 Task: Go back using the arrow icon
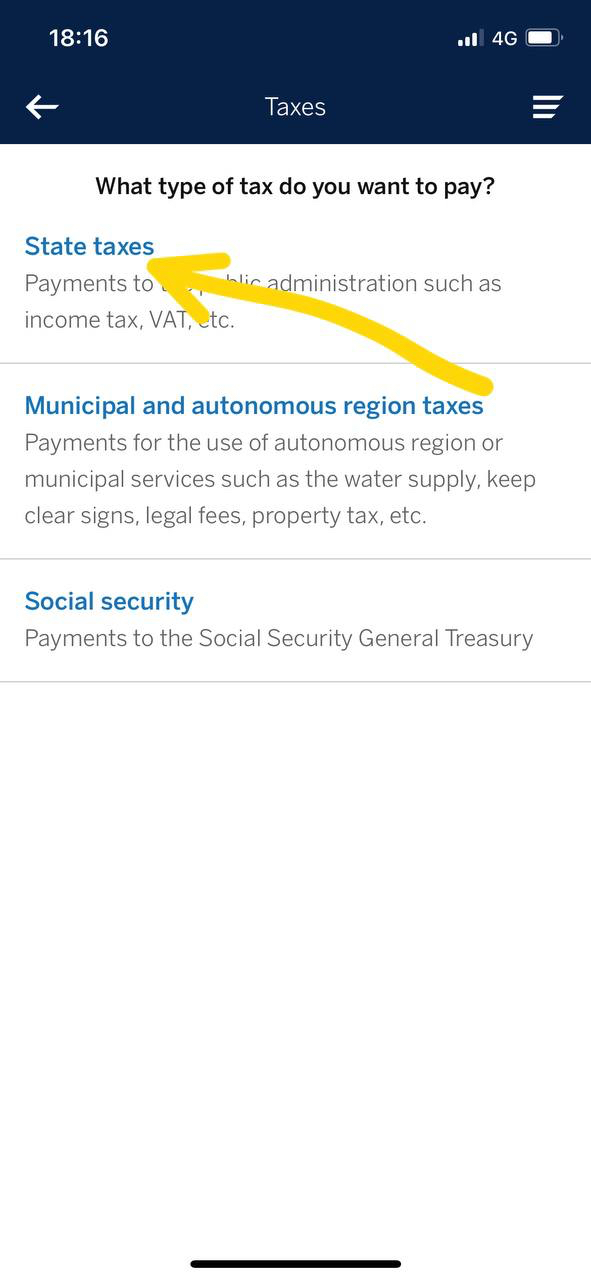point(42,107)
